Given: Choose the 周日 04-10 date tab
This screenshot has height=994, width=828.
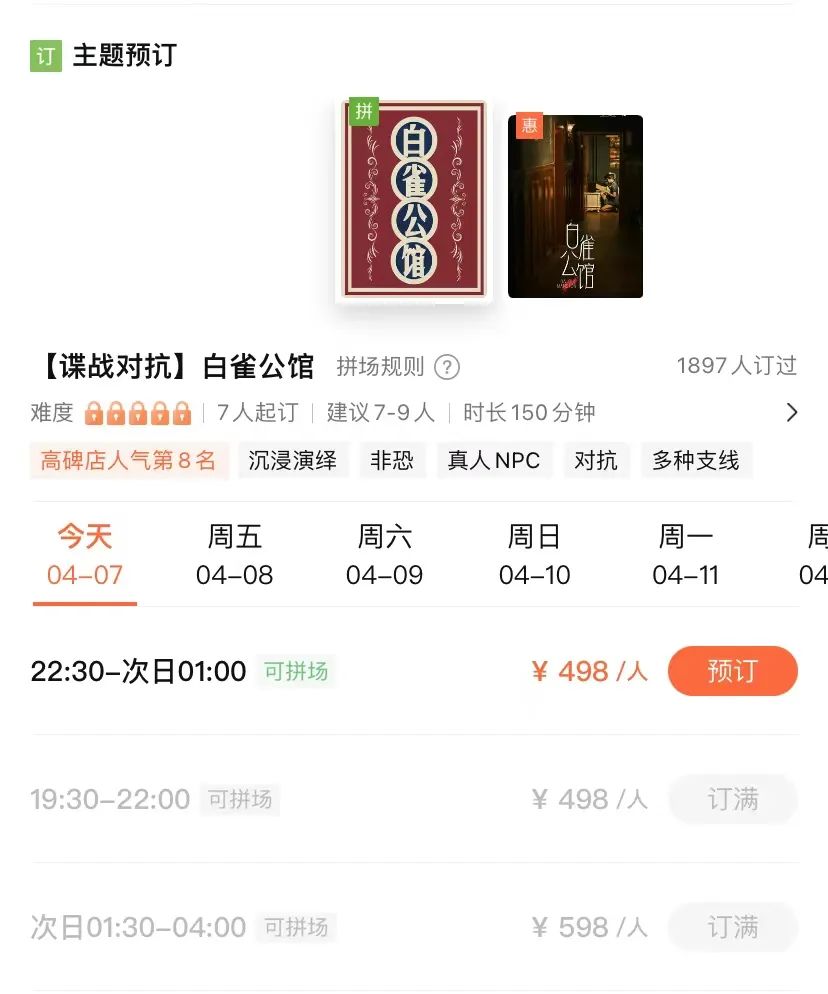Looking at the screenshot, I should pyautogui.click(x=535, y=556).
